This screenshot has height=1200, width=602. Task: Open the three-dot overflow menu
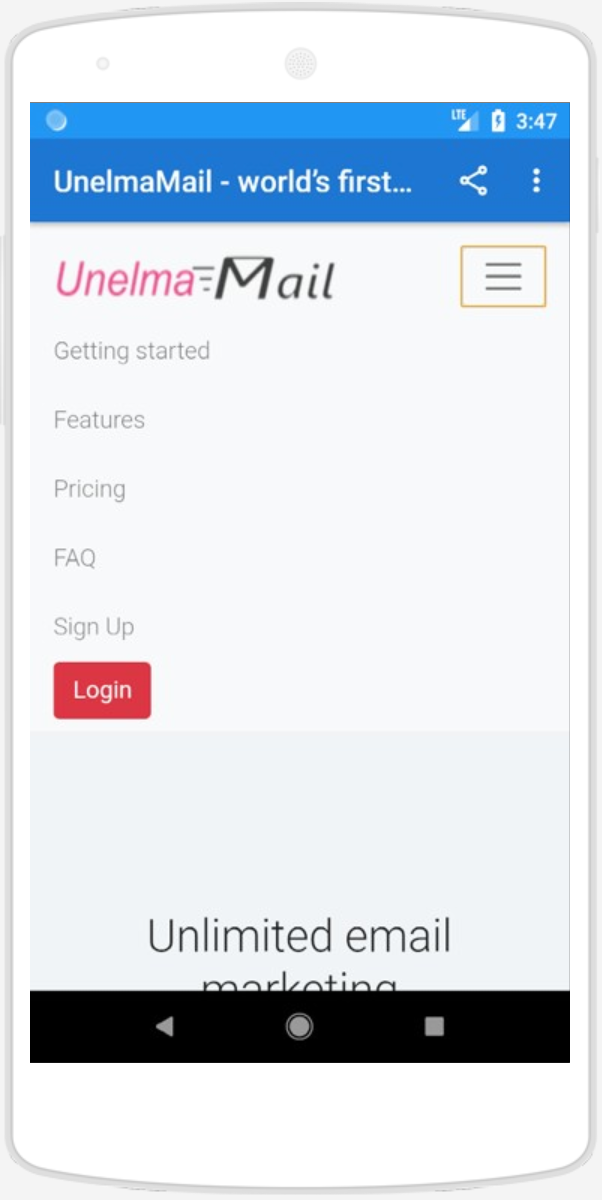pos(536,181)
